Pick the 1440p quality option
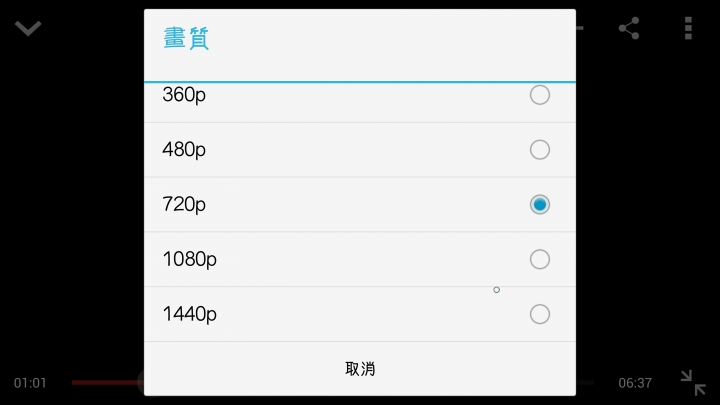The image size is (720, 405). pyautogui.click(x=359, y=314)
